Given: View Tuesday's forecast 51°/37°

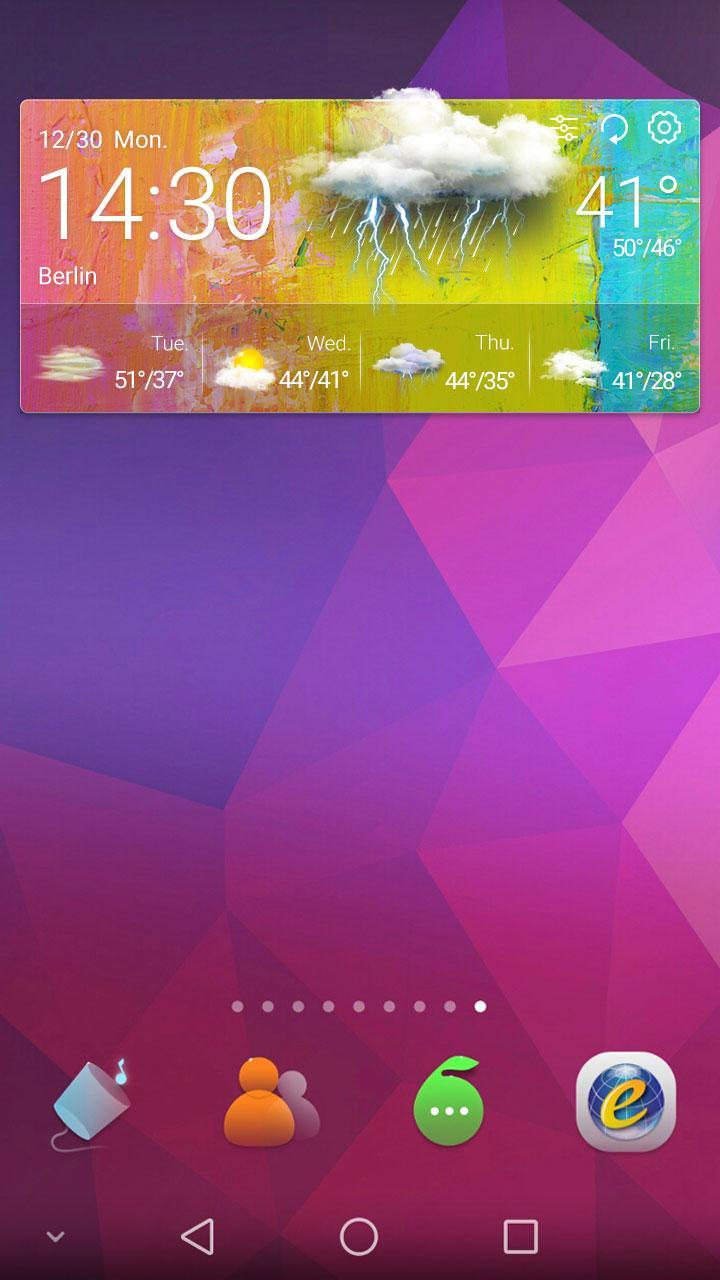Looking at the screenshot, I should click(112, 363).
